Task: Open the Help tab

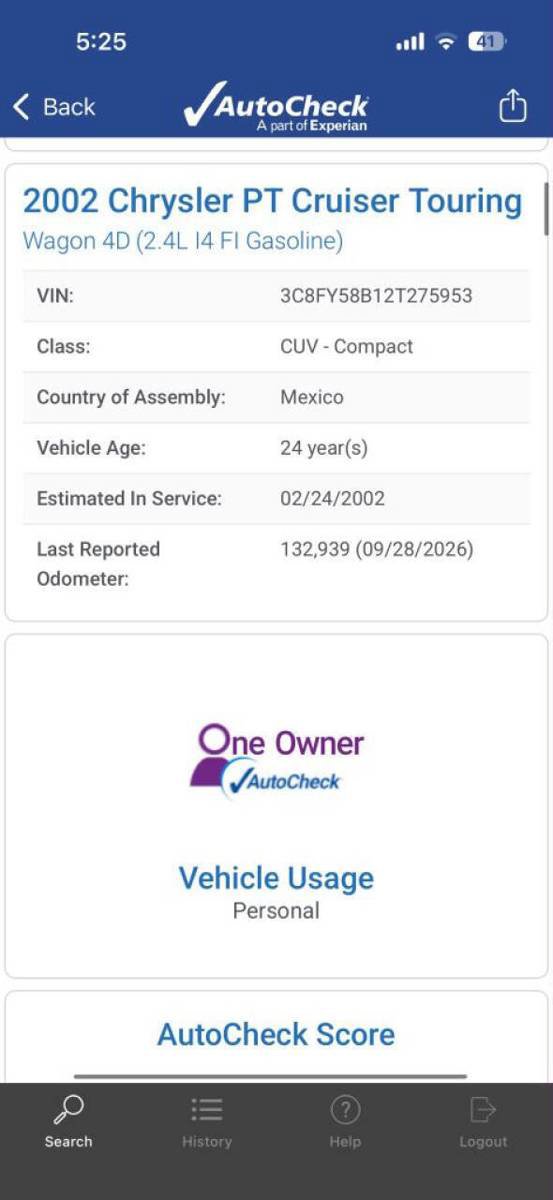Action: point(345,1122)
